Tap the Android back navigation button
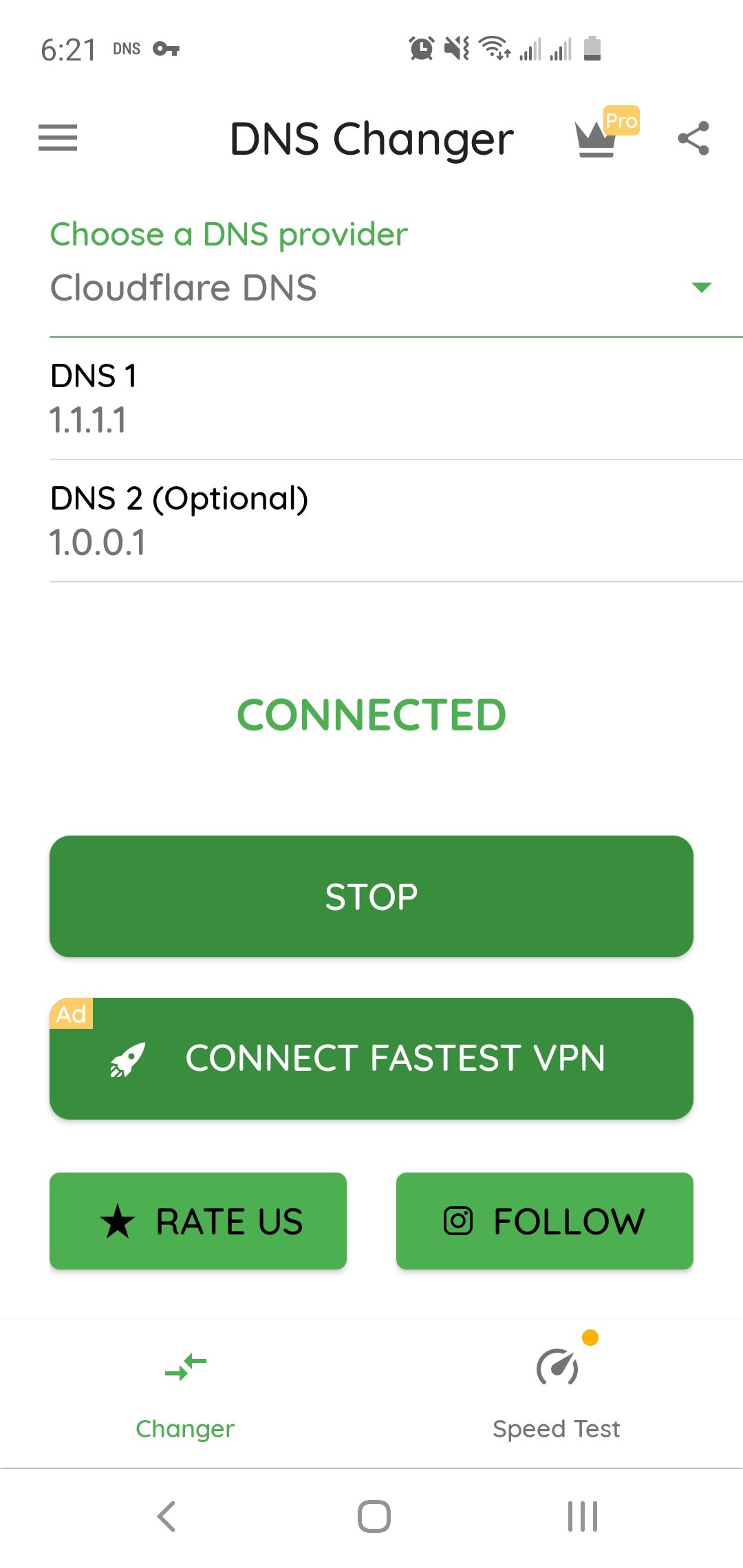The image size is (743, 1568). click(x=165, y=1513)
